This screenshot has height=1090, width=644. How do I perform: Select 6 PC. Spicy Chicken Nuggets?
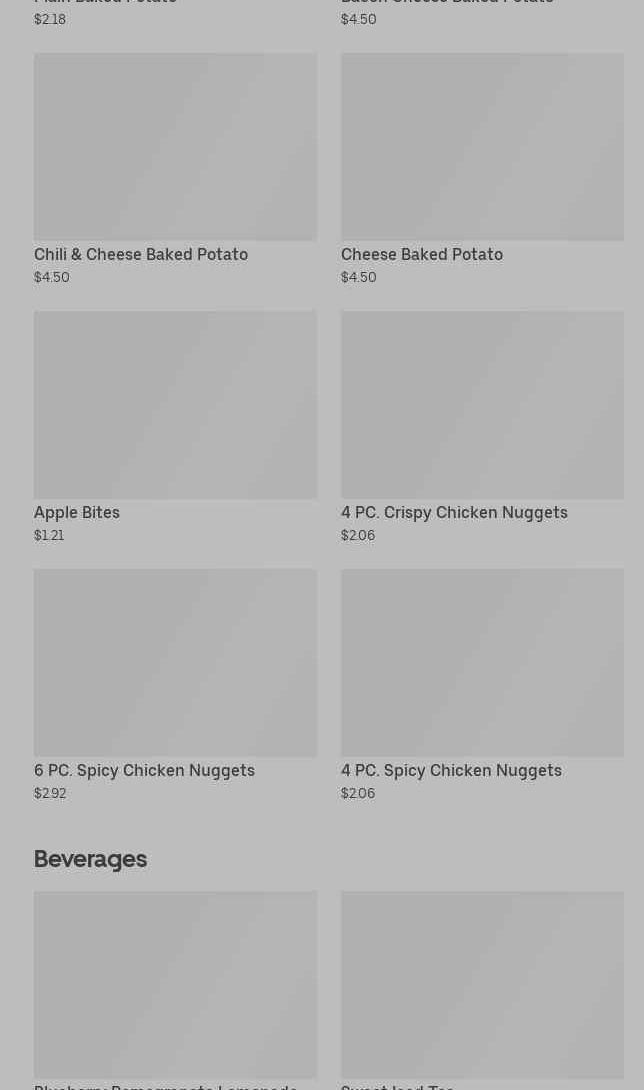(x=175, y=686)
